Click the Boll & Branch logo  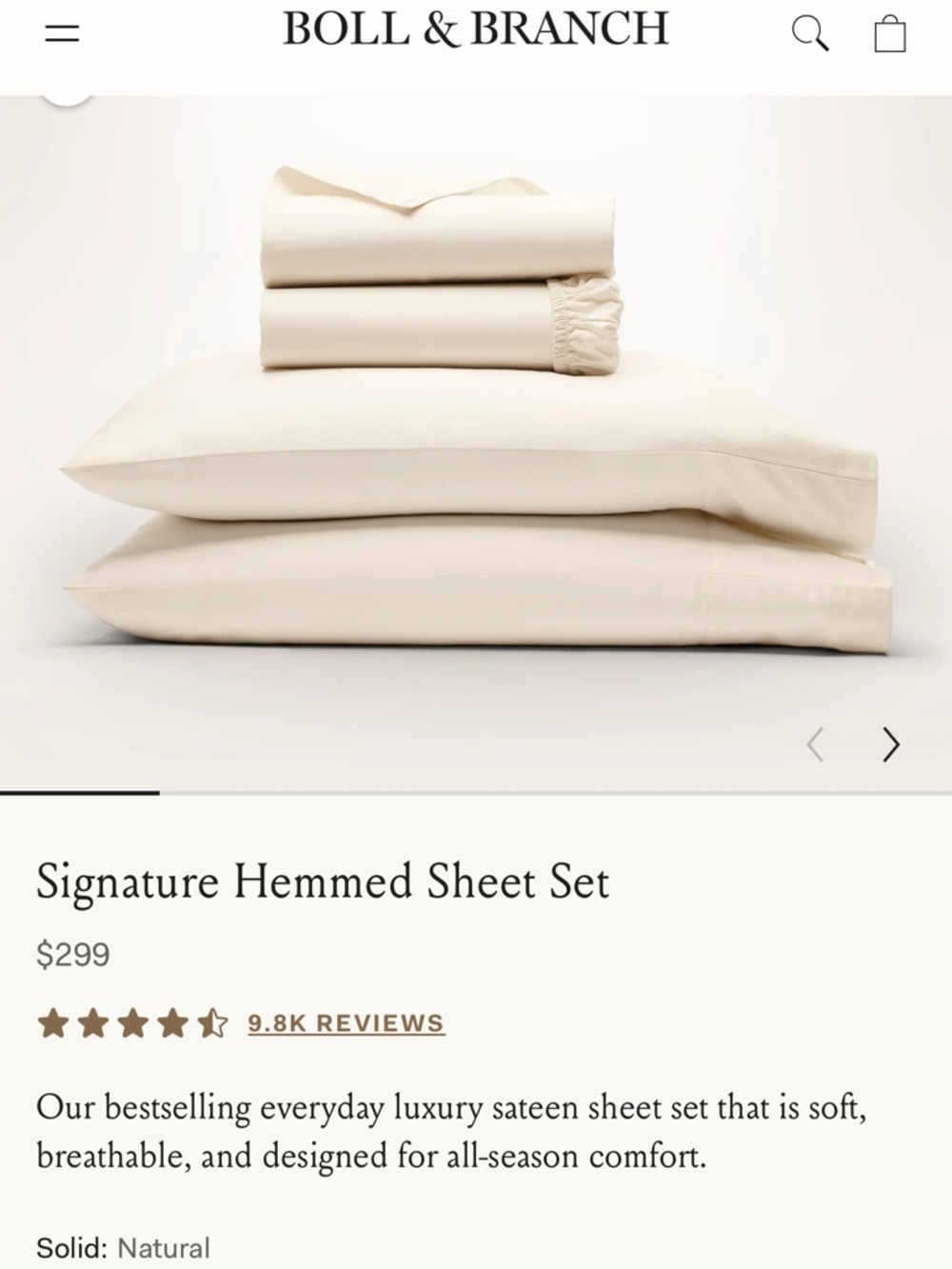coord(476,29)
